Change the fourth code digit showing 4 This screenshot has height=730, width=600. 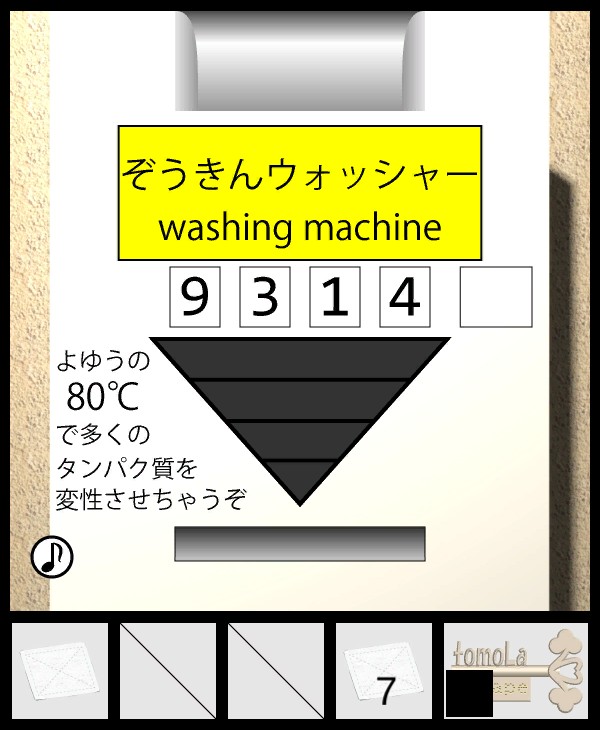pos(405,297)
